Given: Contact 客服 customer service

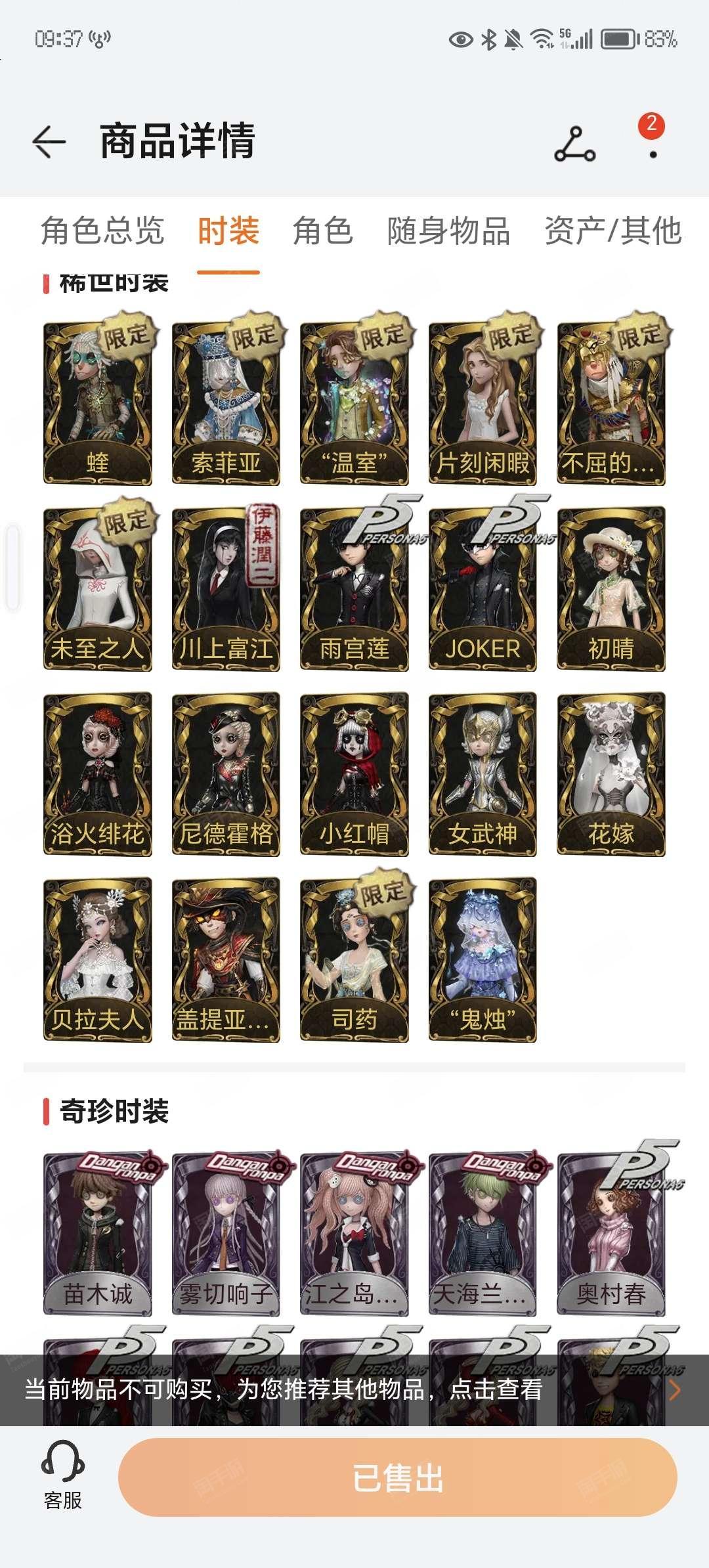Looking at the screenshot, I should pos(63,1477).
